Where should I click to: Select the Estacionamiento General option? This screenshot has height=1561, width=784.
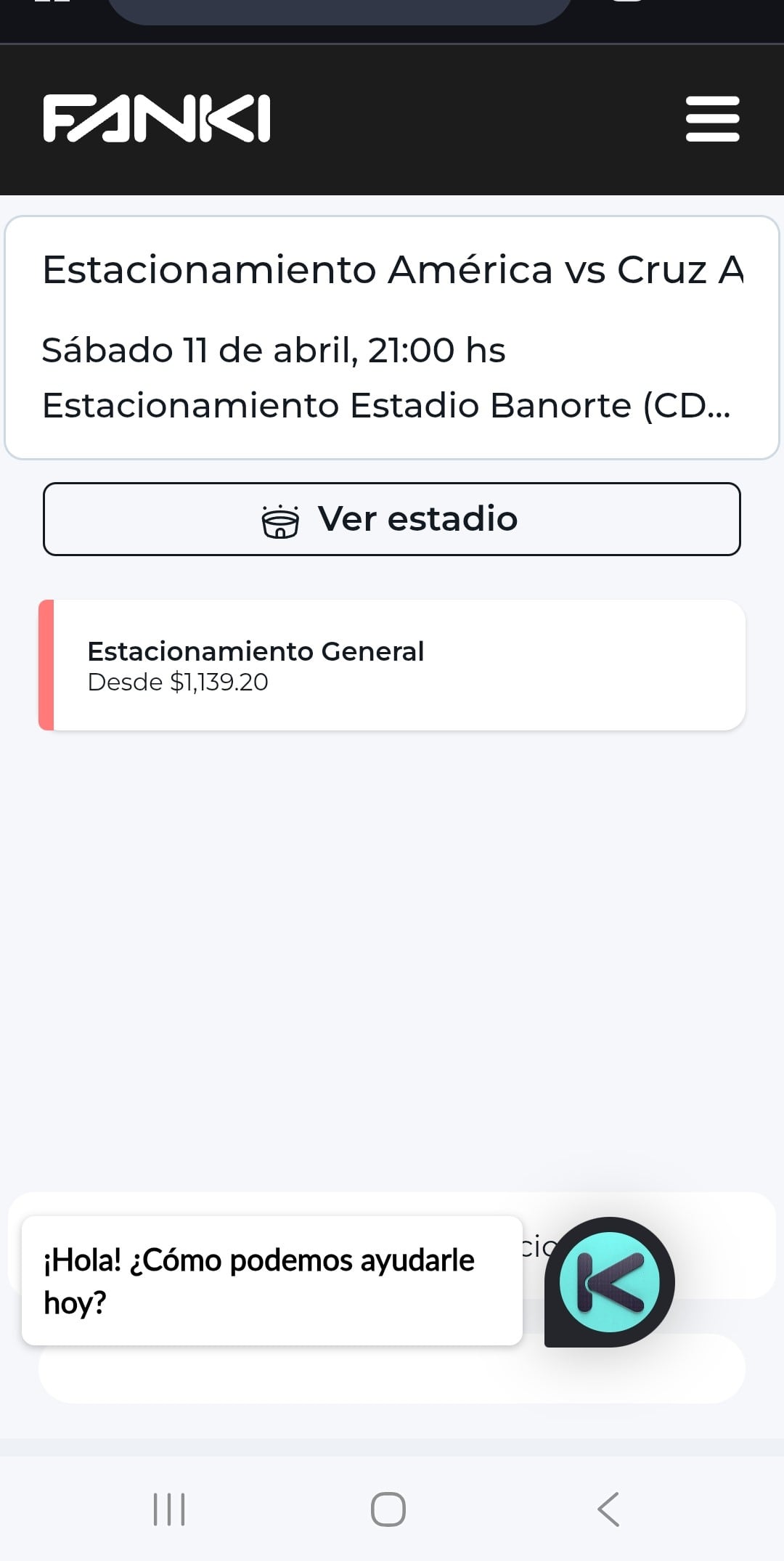(392, 665)
